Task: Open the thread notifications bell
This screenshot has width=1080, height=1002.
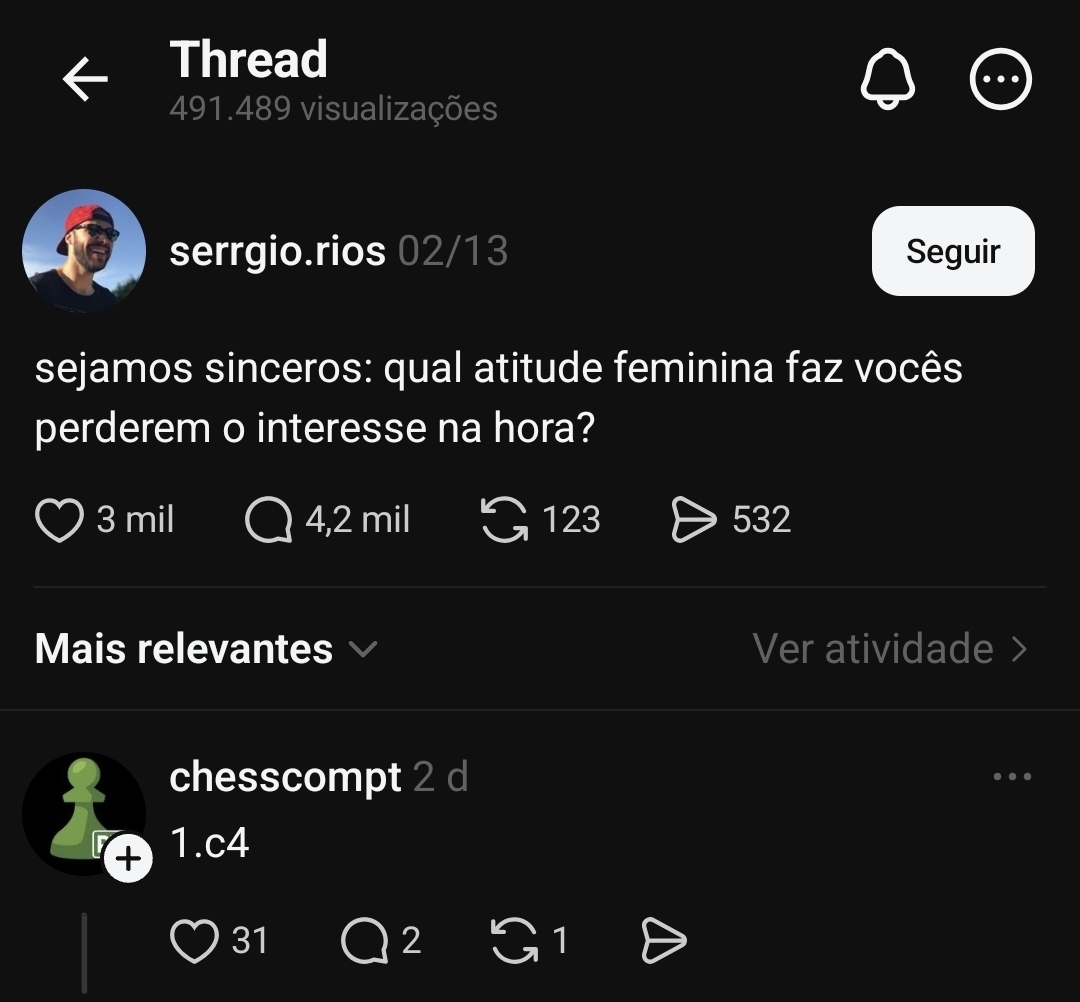Action: [888, 79]
